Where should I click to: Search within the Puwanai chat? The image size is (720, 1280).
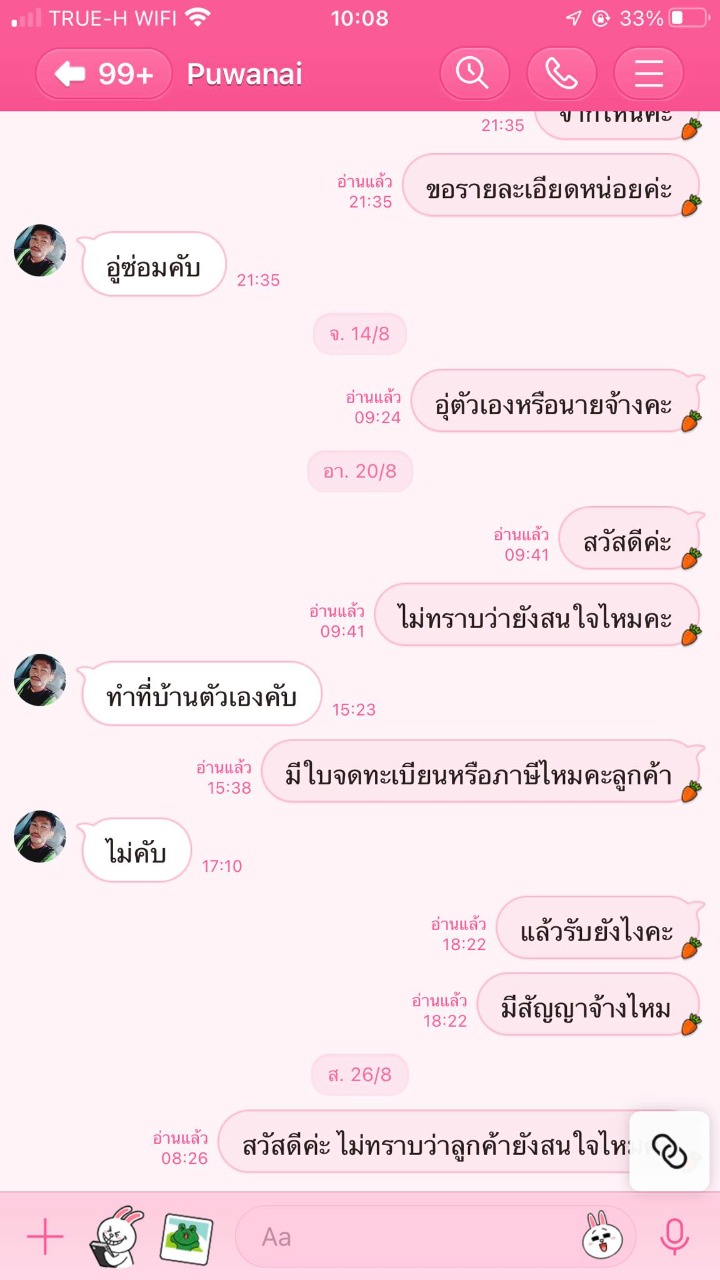point(474,74)
